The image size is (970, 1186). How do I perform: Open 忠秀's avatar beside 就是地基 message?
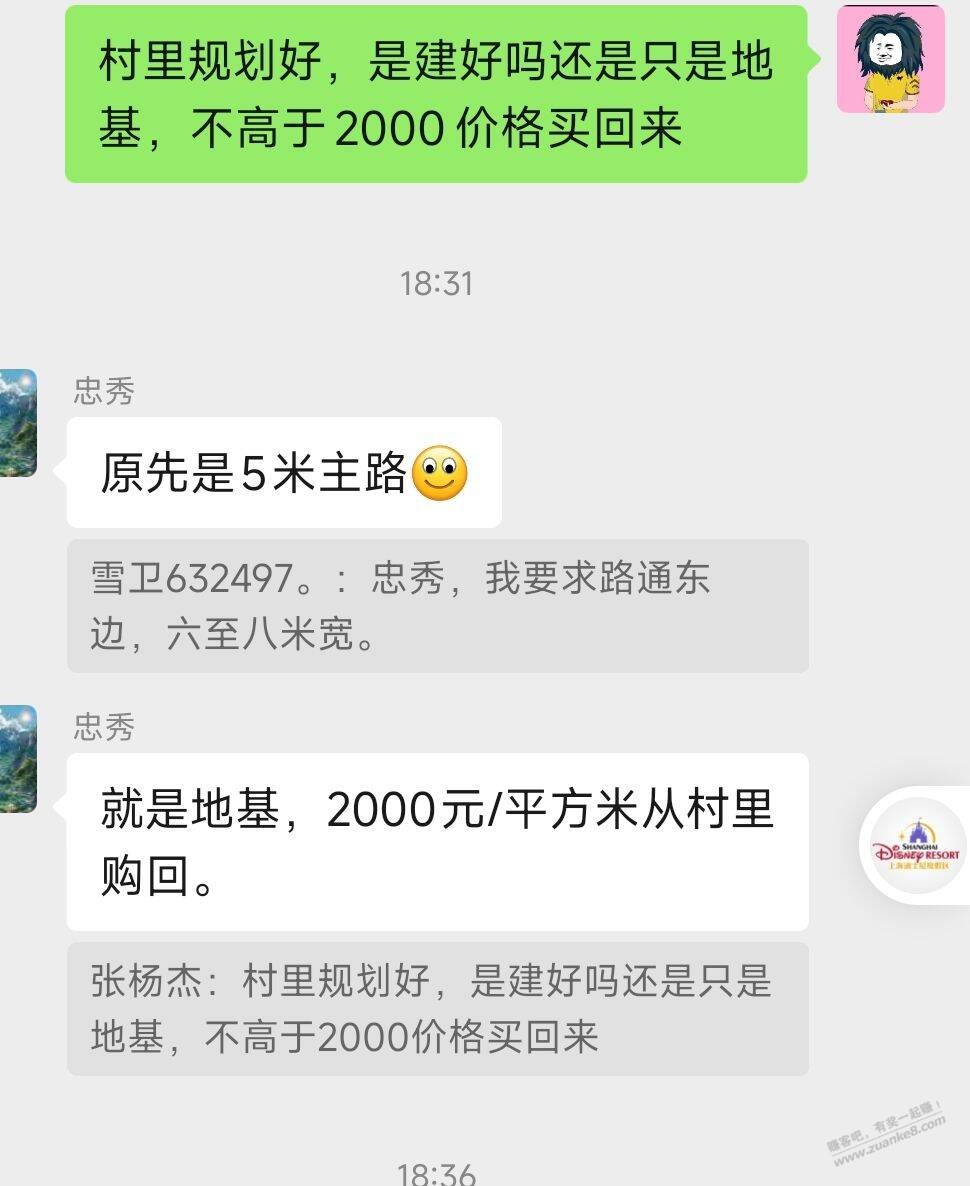pos(18,759)
